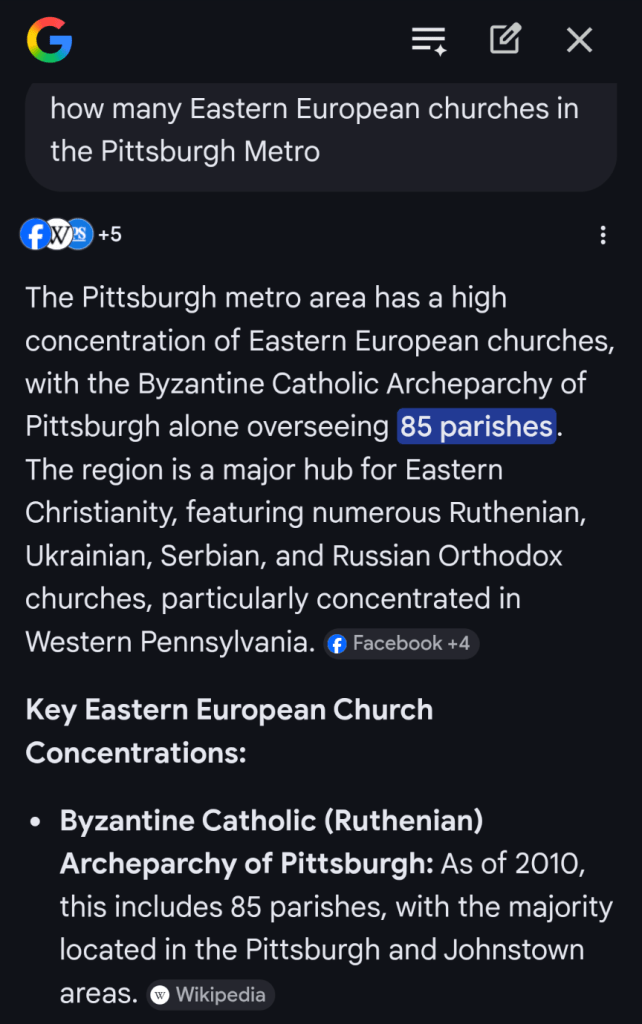Tap the Google logo

[49, 40]
